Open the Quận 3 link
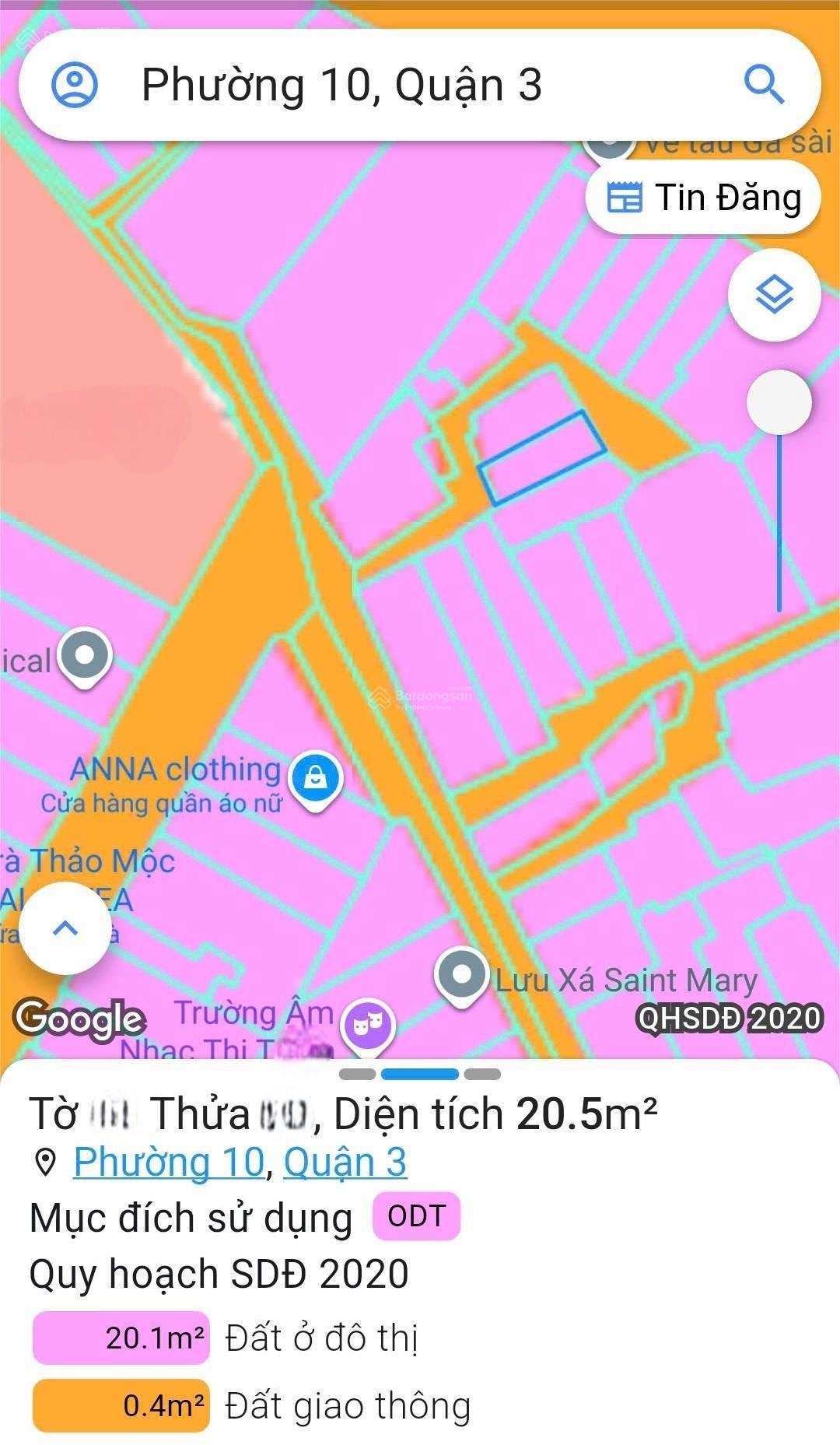840x1445 pixels. coord(345,1162)
